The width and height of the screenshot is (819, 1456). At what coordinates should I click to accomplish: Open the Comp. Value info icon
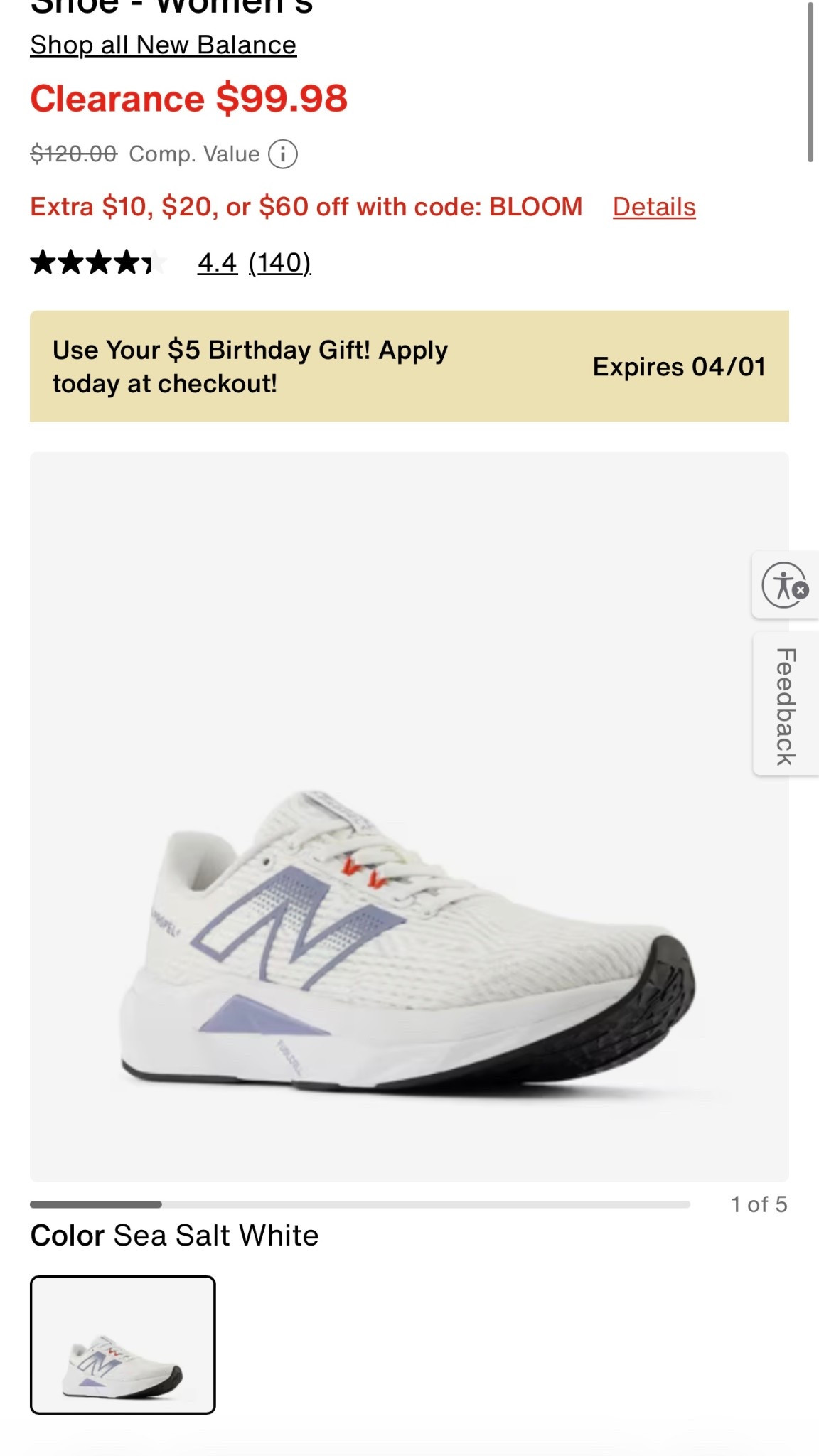[x=284, y=153]
